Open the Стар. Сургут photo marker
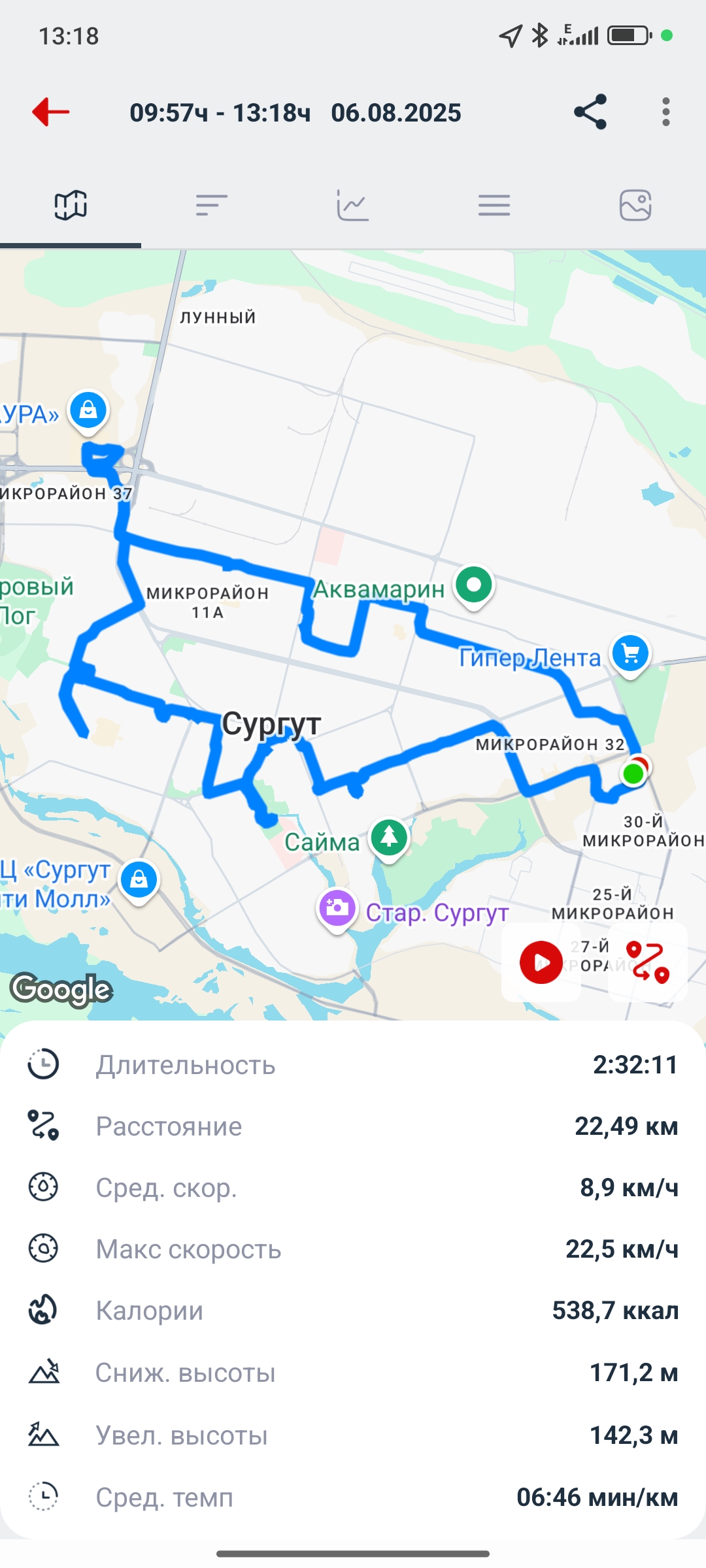 pyautogui.click(x=337, y=910)
